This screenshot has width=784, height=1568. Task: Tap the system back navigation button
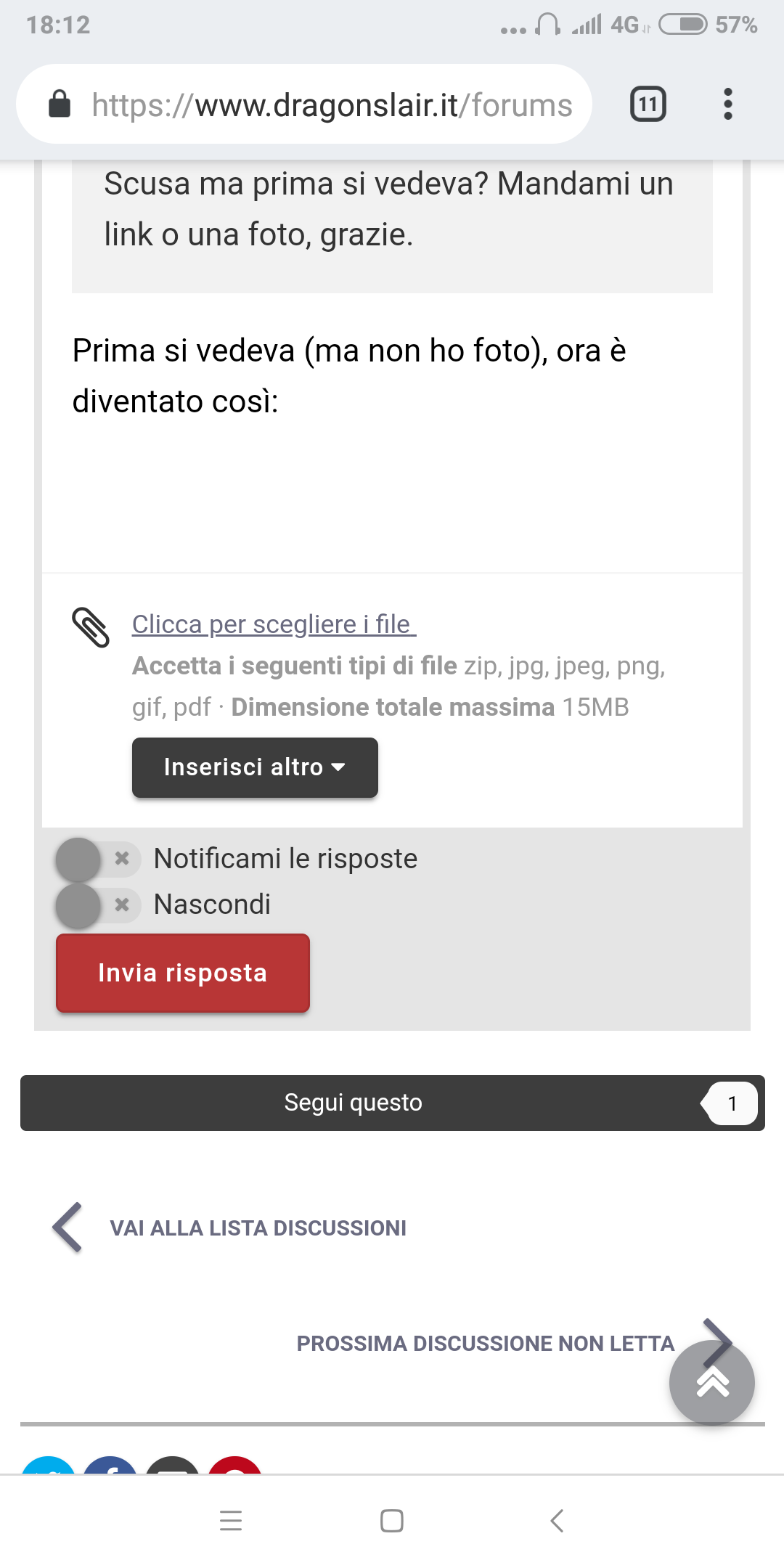tap(557, 1521)
